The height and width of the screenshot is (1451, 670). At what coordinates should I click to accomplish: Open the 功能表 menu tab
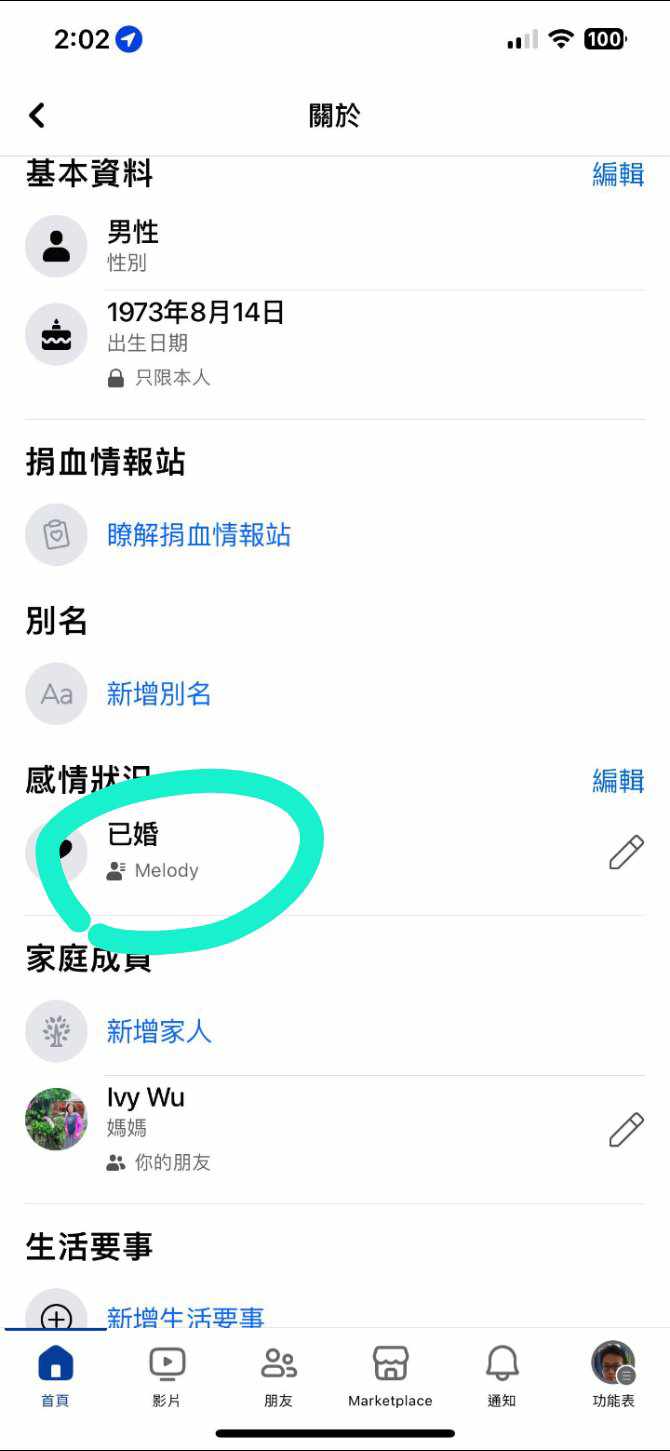click(613, 1377)
